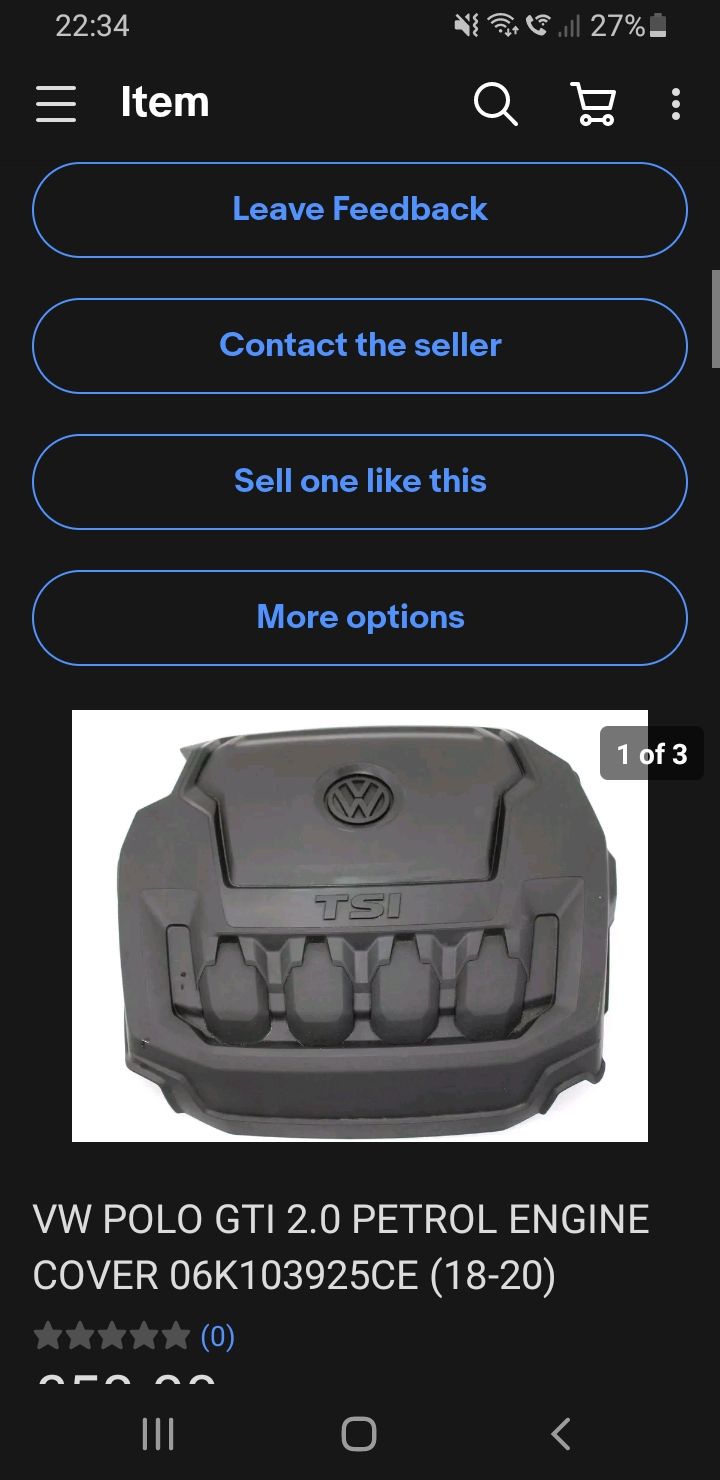Contact the seller
Viewport: 720px width, 1480px height.
(360, 346)
